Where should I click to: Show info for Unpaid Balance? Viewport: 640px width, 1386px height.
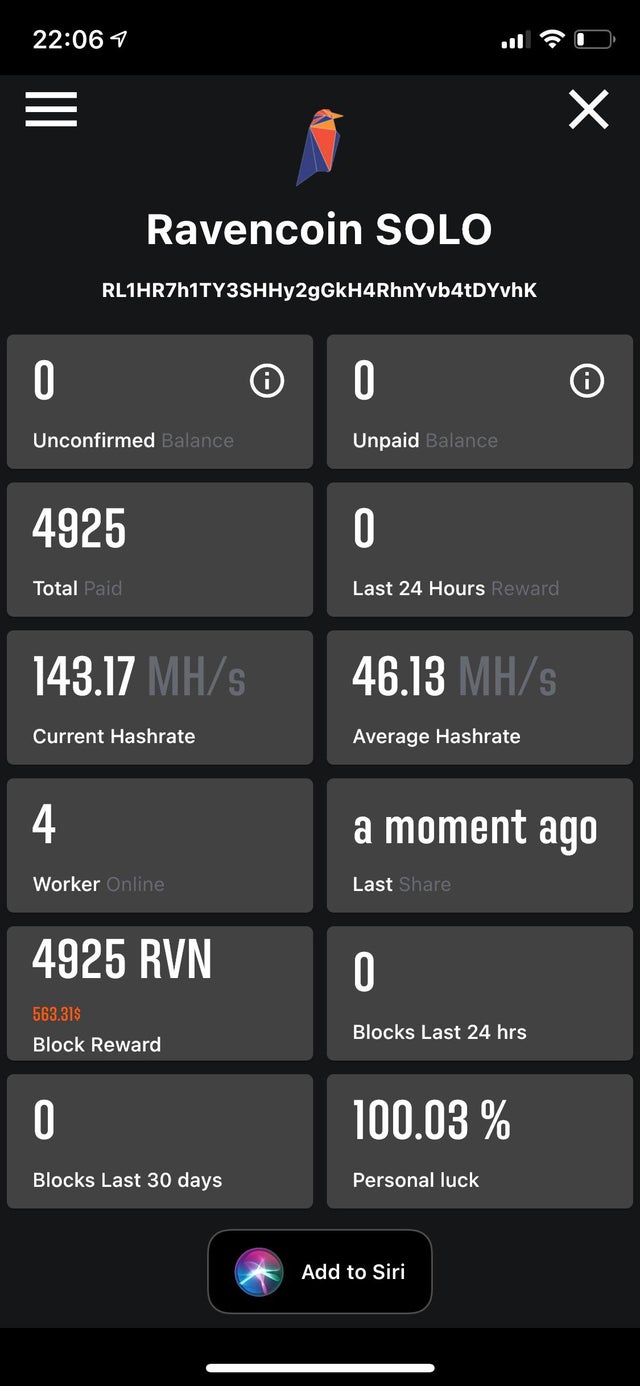click(x=587, y=381)
